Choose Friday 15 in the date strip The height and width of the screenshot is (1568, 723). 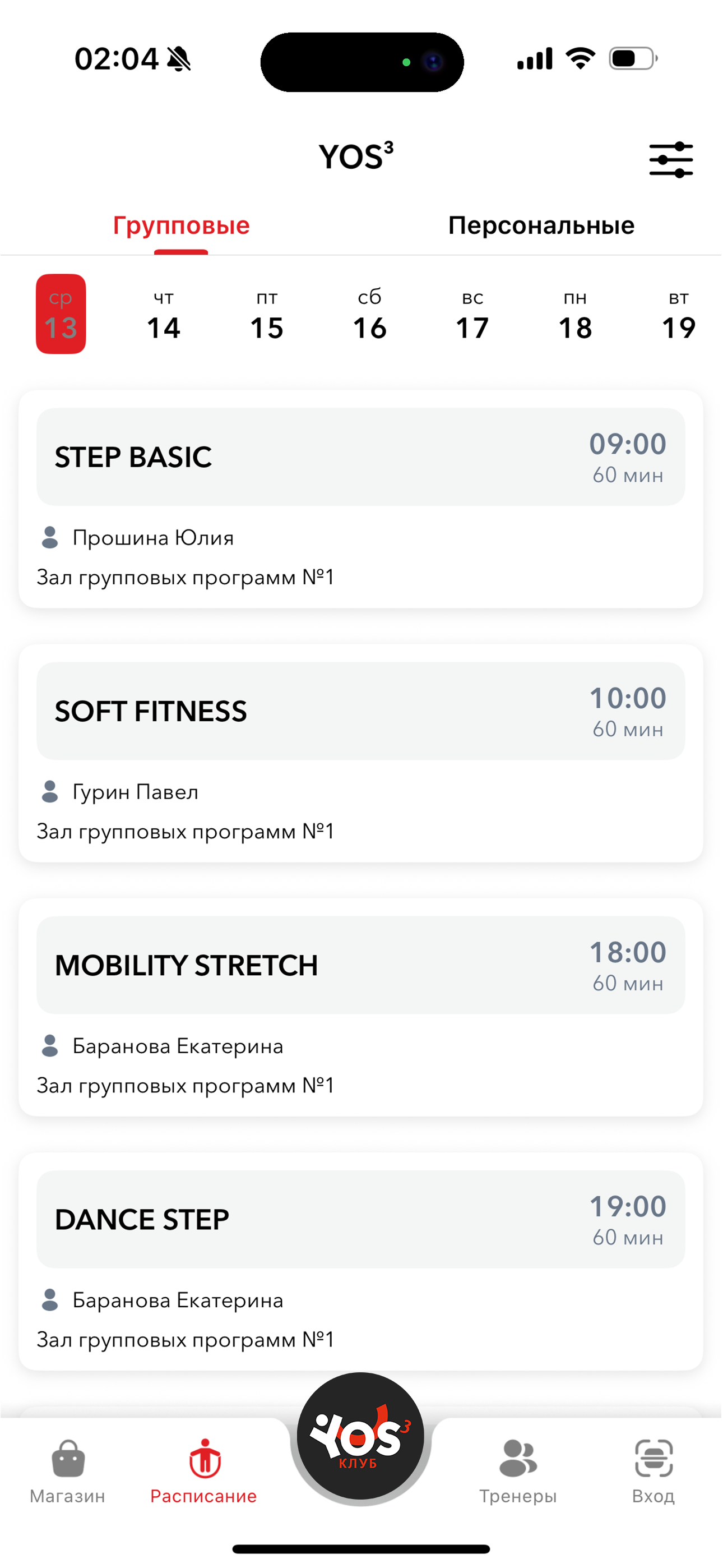[267, 315]
